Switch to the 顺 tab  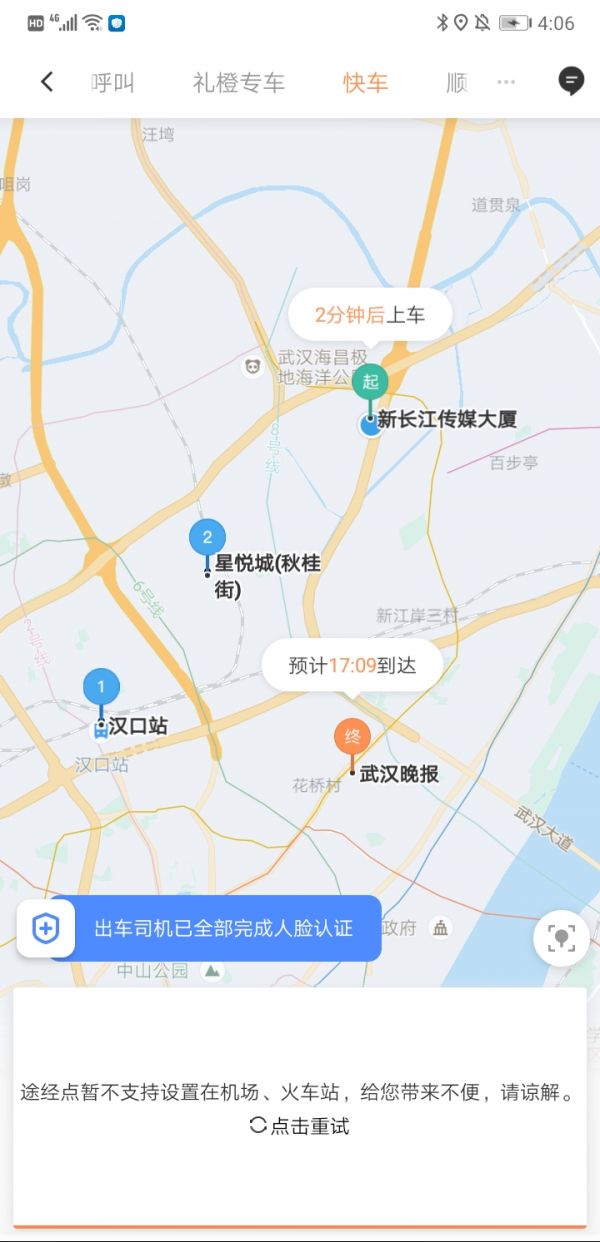tap(457, 83)
